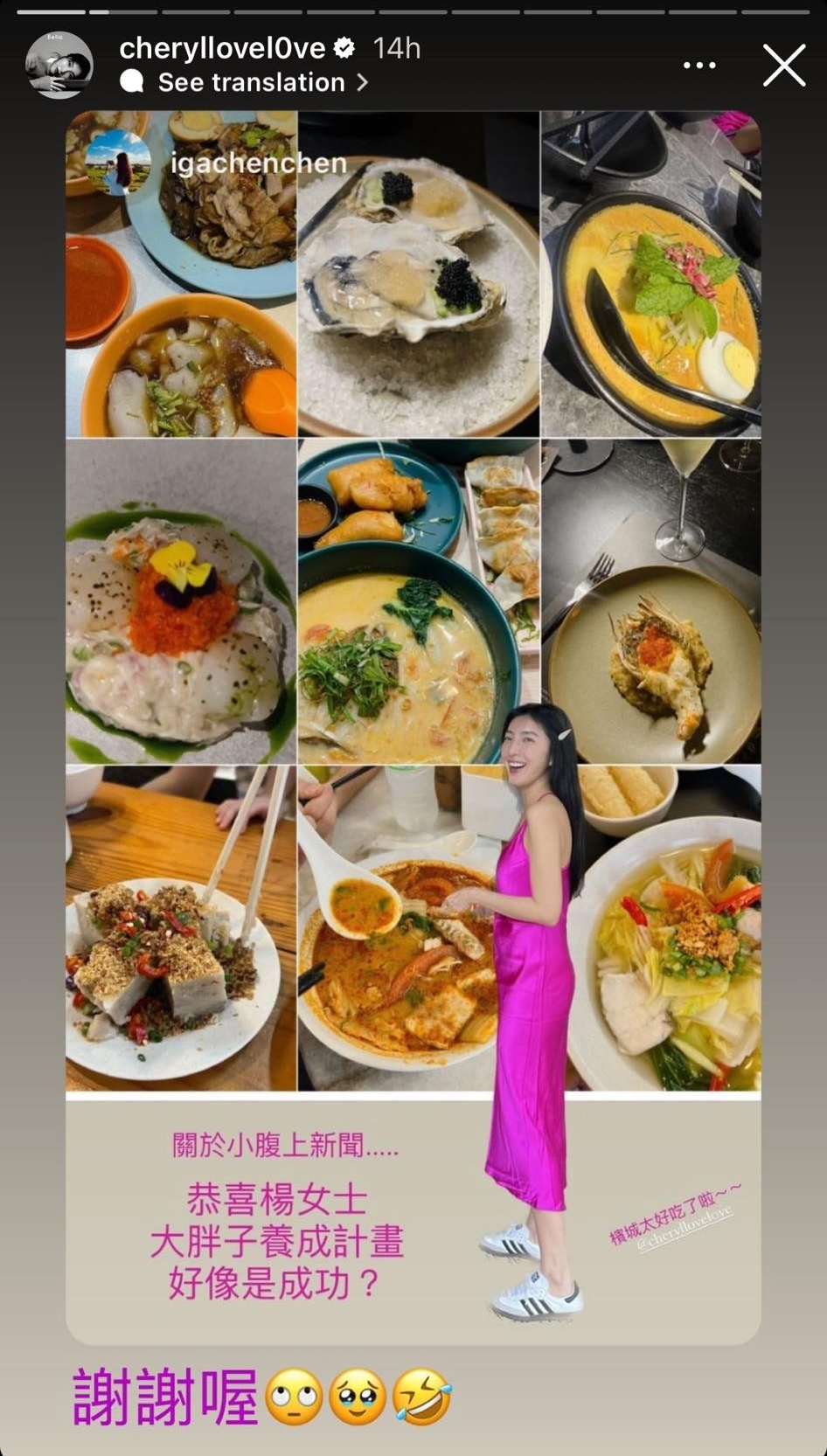
Task: Open the cheryllovel0ve username
Action: 222,48
